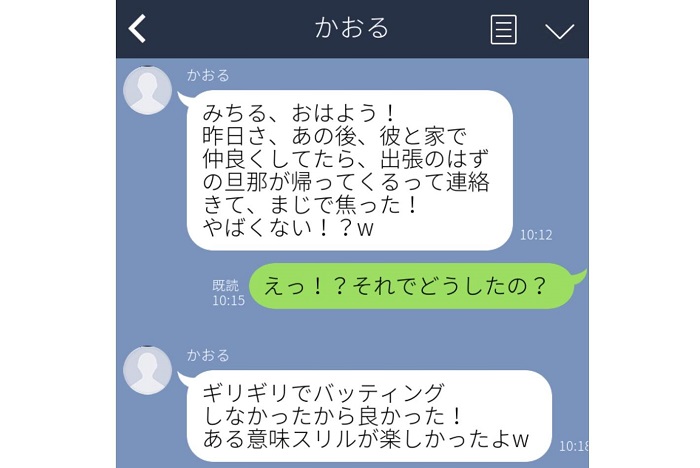Open かおる's avatar beside the おはよう message
This screenshot has height=468, width=700.
147,92
